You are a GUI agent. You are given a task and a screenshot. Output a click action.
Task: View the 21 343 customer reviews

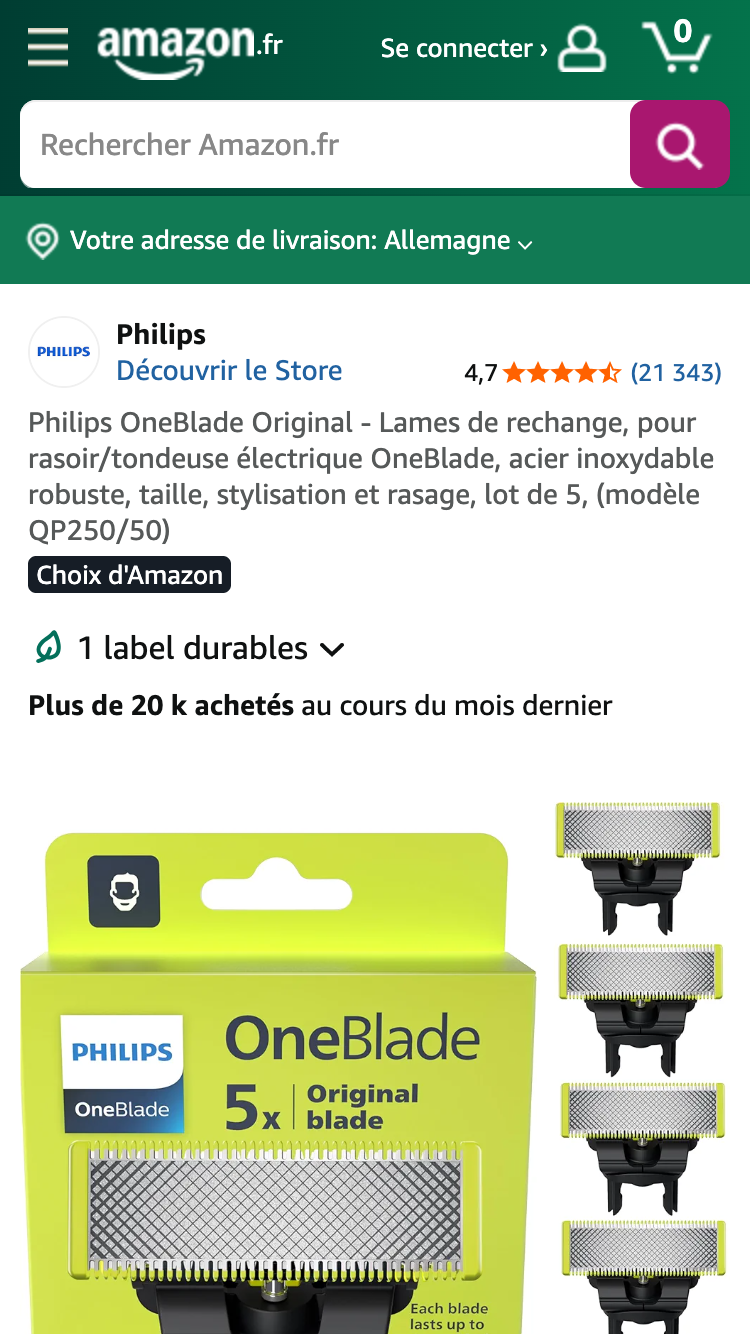(676, 371)
